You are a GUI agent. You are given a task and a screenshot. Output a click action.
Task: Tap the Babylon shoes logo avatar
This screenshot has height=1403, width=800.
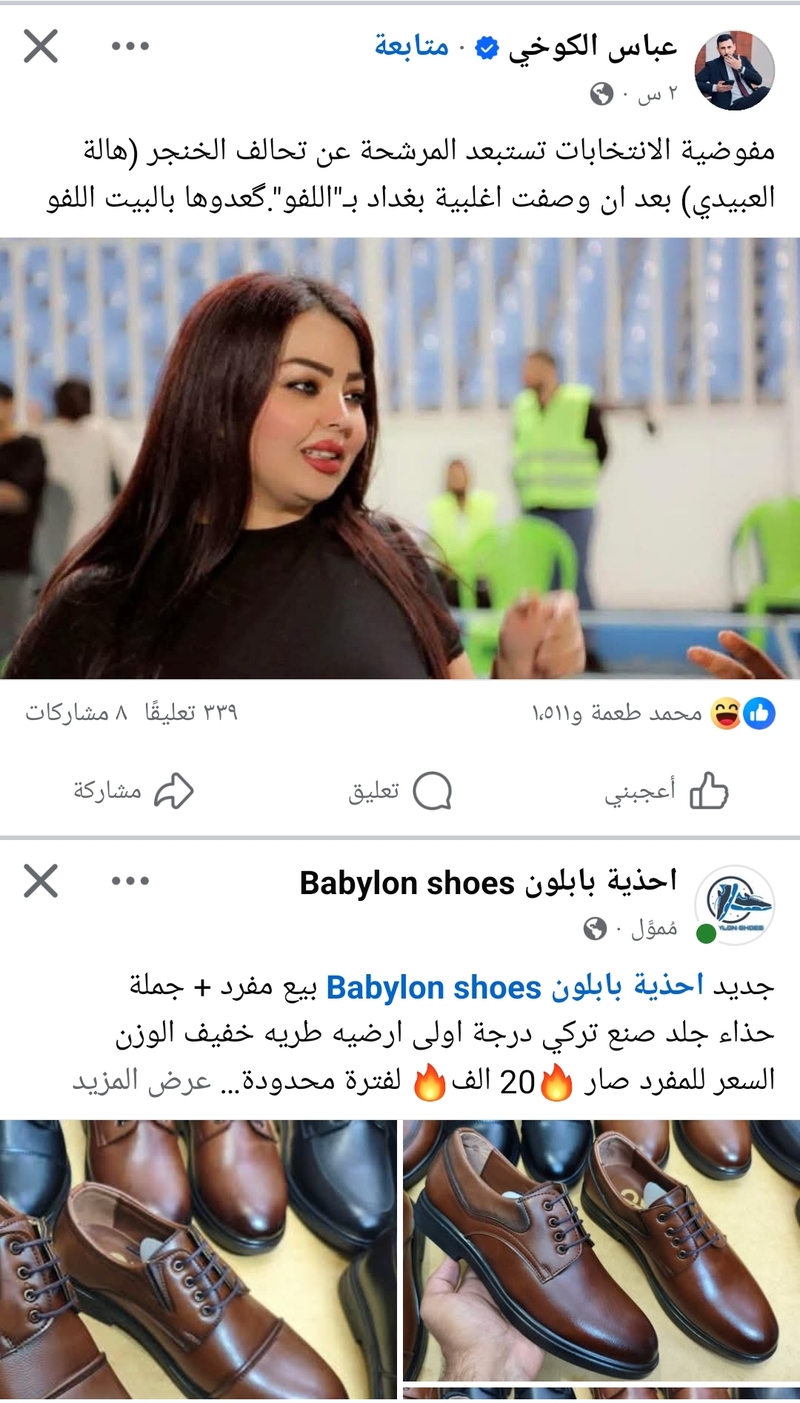[x=734, y=905]
